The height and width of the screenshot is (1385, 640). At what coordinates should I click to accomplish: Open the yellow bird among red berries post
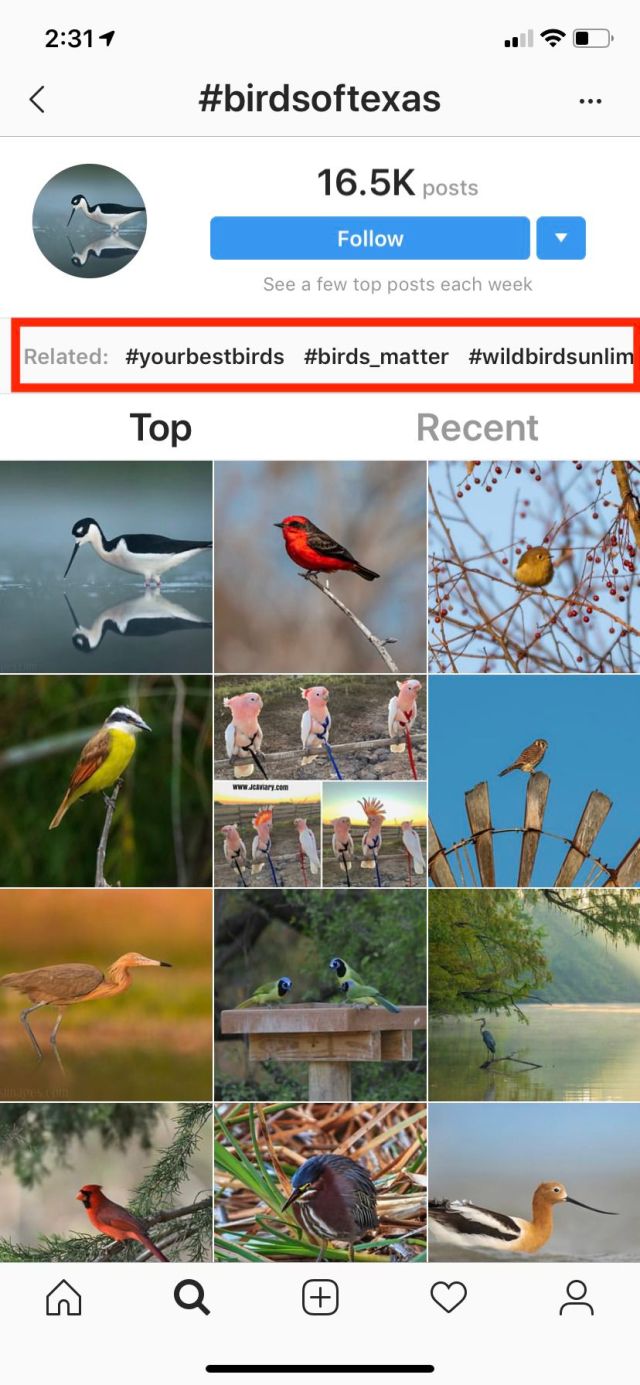(x=534, y=566)
